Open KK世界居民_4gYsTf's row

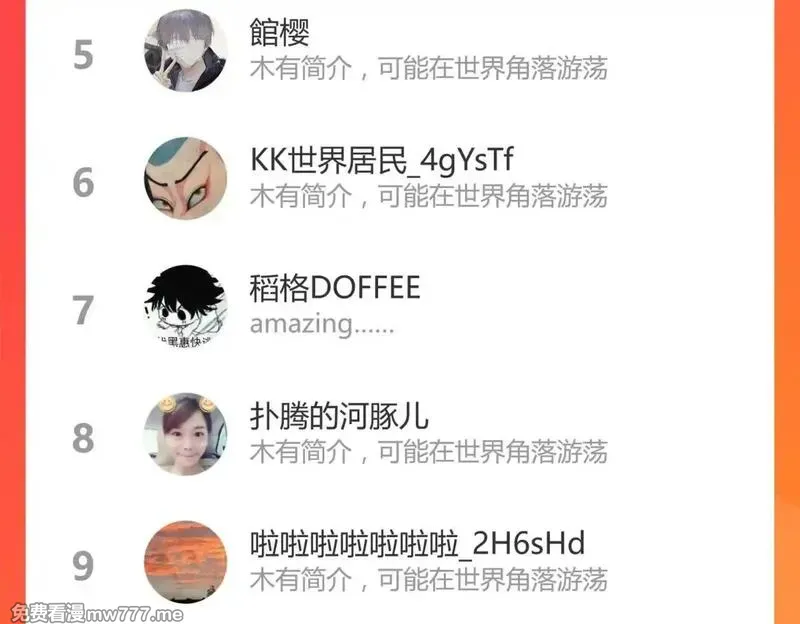click(x=399, y=179)
